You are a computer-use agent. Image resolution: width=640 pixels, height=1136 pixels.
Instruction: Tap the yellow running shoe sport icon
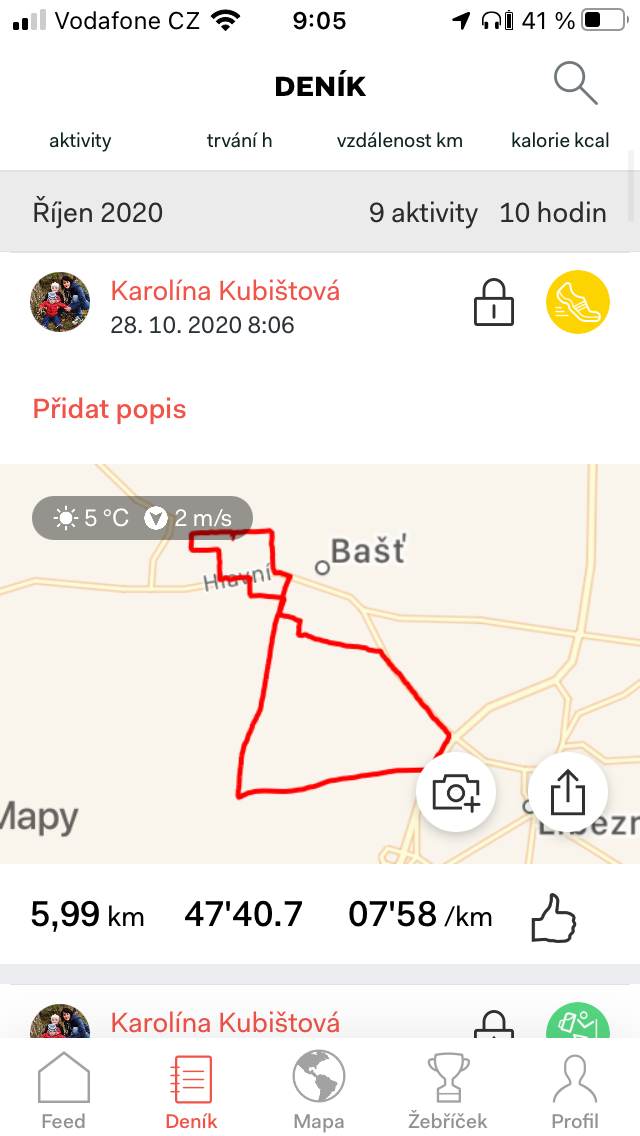(x=578, y=302)
